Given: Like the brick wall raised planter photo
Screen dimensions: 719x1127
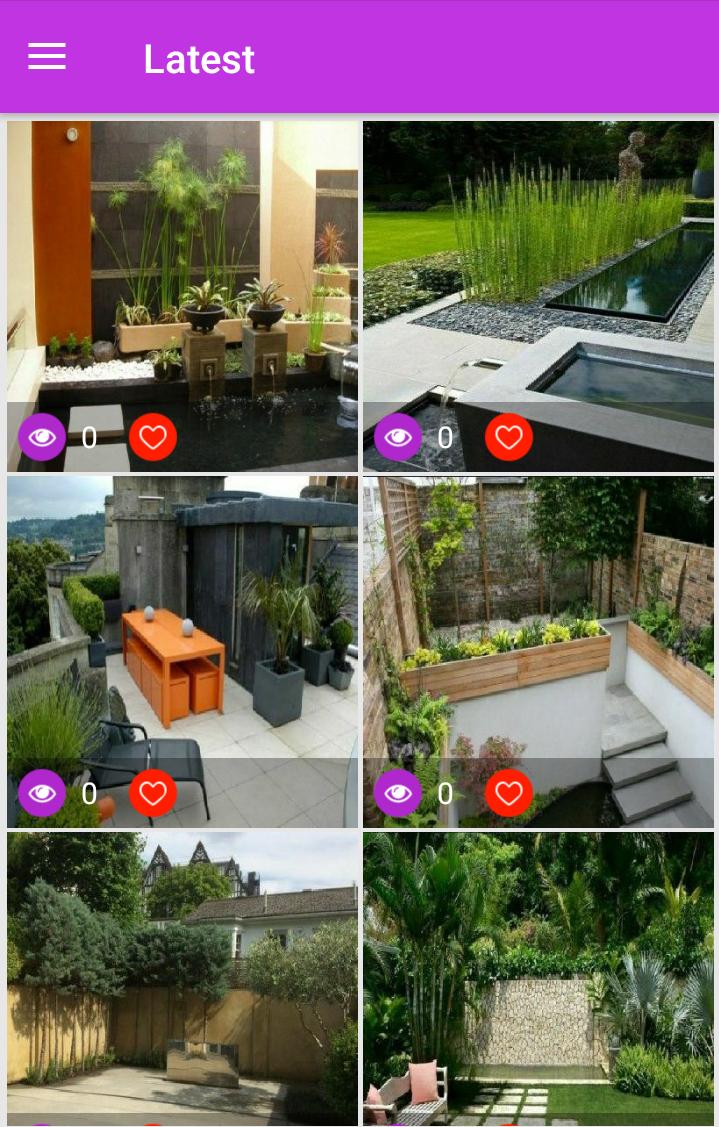Looking at the screenshot, I should 509,793.
